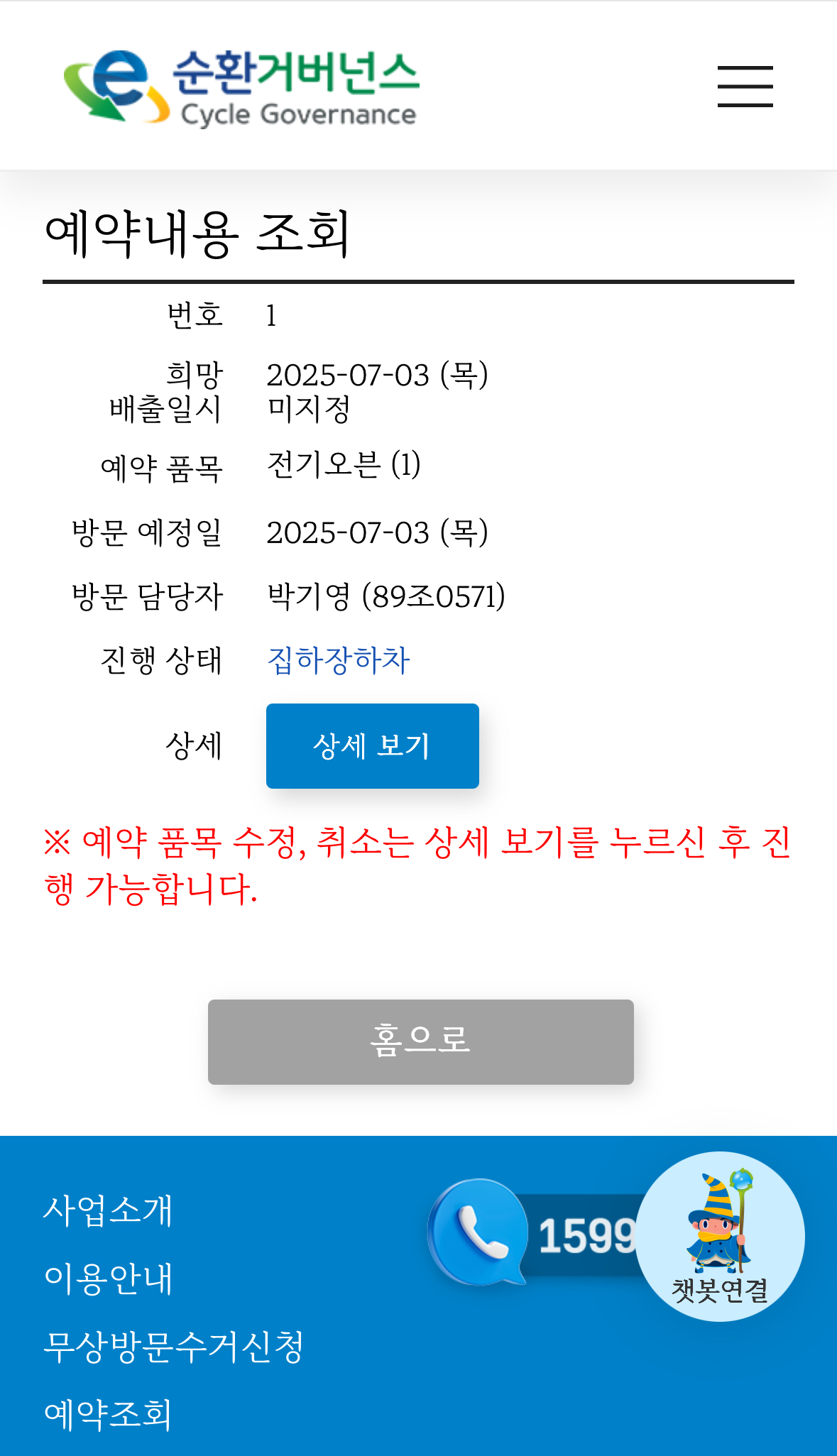Viewport: 837px width, 1456px height.
Task: Open 예약조회 footer link
Action: pos(108,1414)
